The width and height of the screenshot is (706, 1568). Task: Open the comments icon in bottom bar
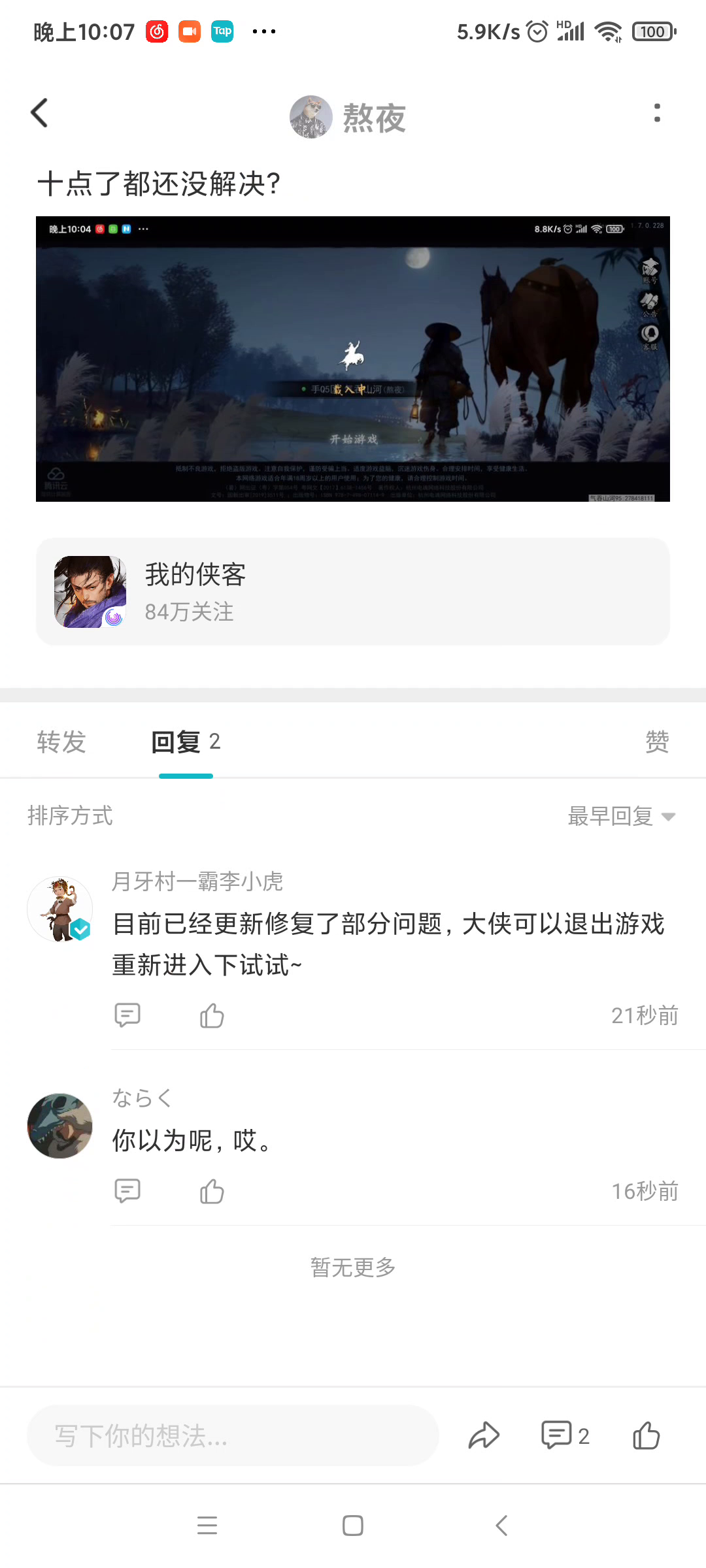coord(565,1435)
